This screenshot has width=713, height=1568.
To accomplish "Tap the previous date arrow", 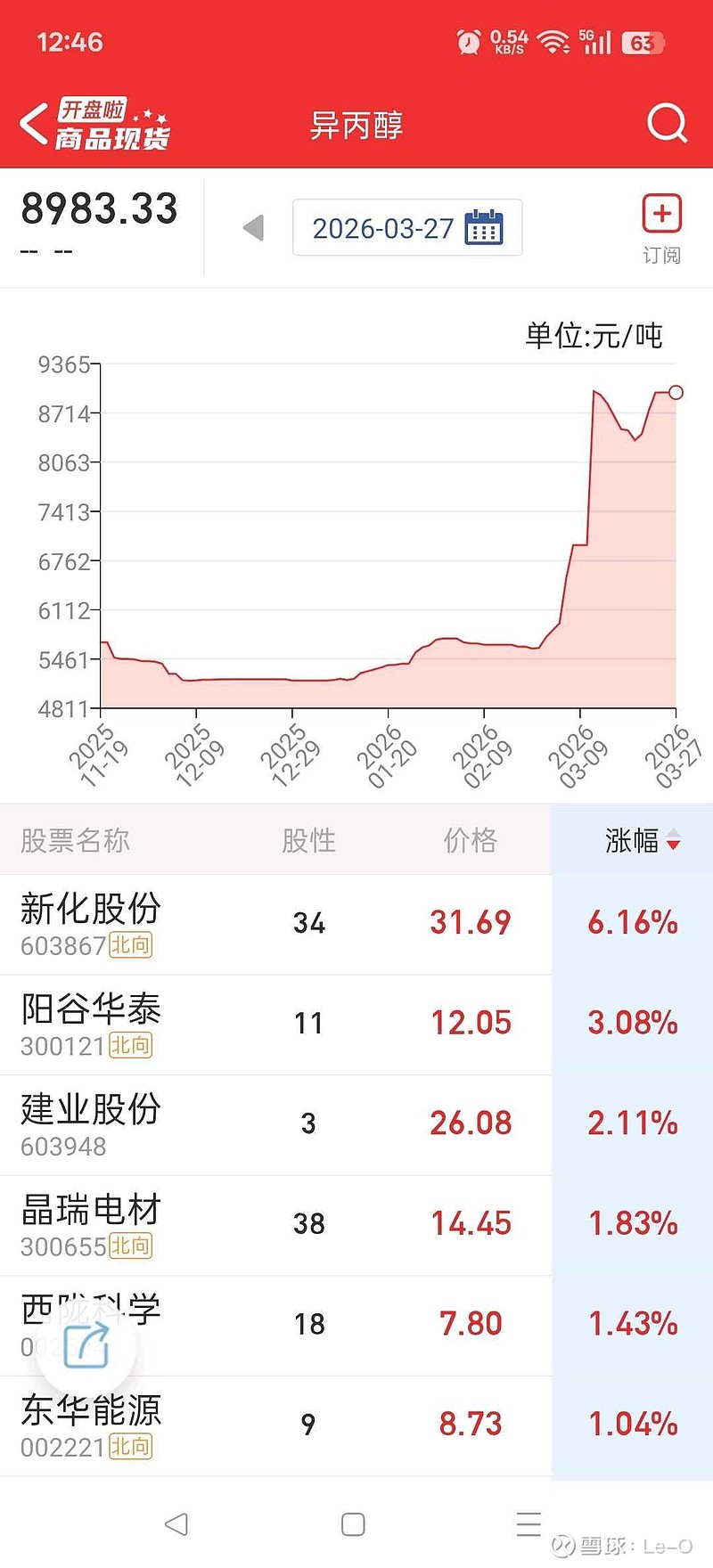I will tap(254, 228).
